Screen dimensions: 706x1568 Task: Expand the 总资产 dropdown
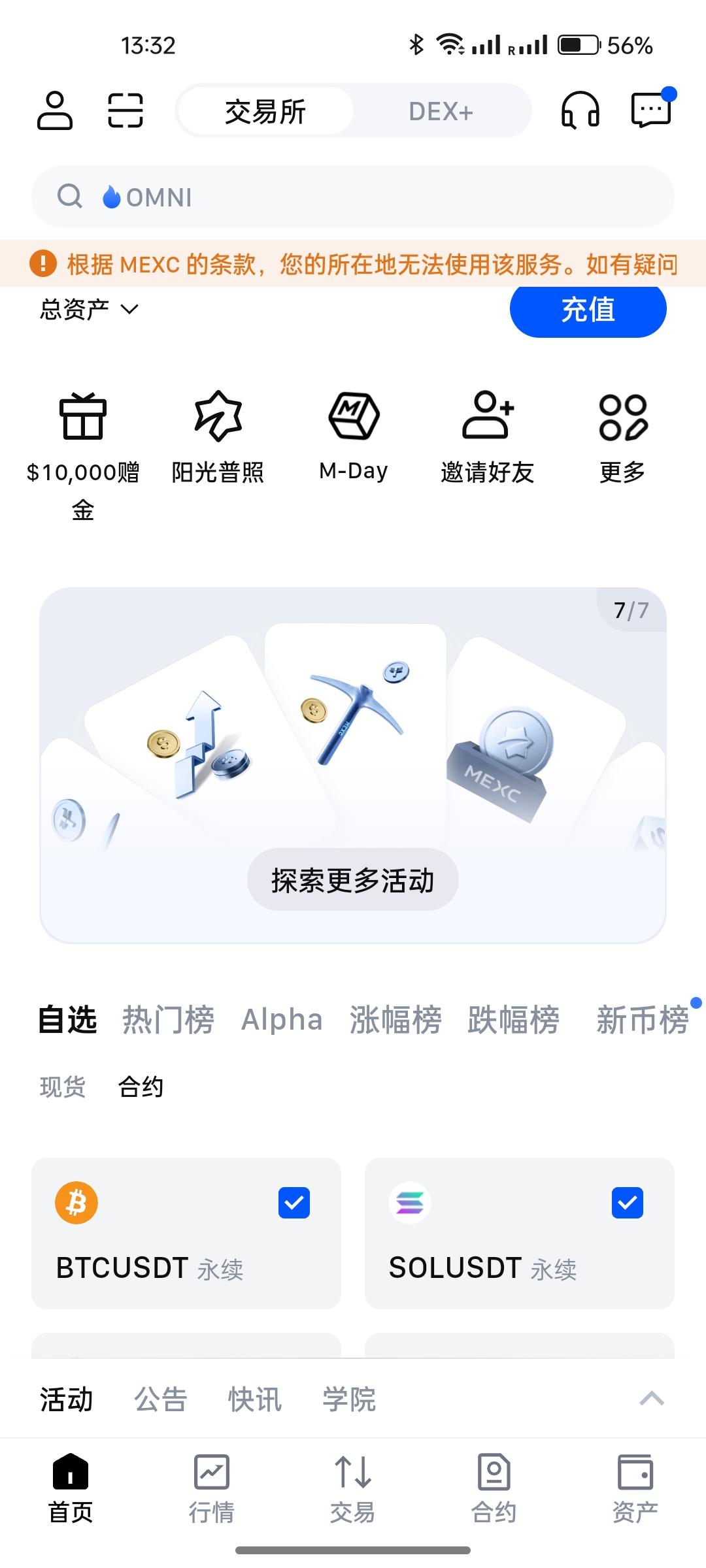tap(90, 309)
